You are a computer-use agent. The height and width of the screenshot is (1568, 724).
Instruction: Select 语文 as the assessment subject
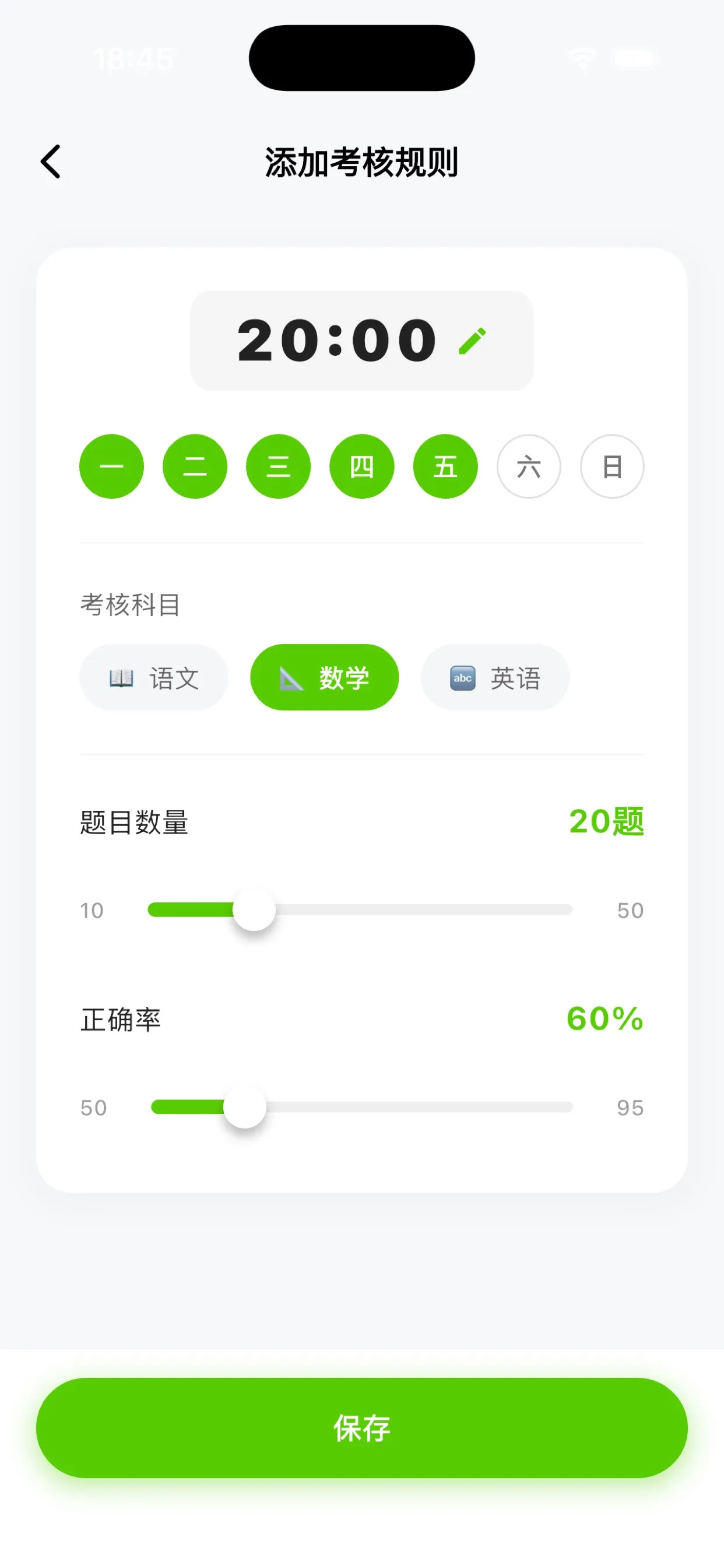154,677
